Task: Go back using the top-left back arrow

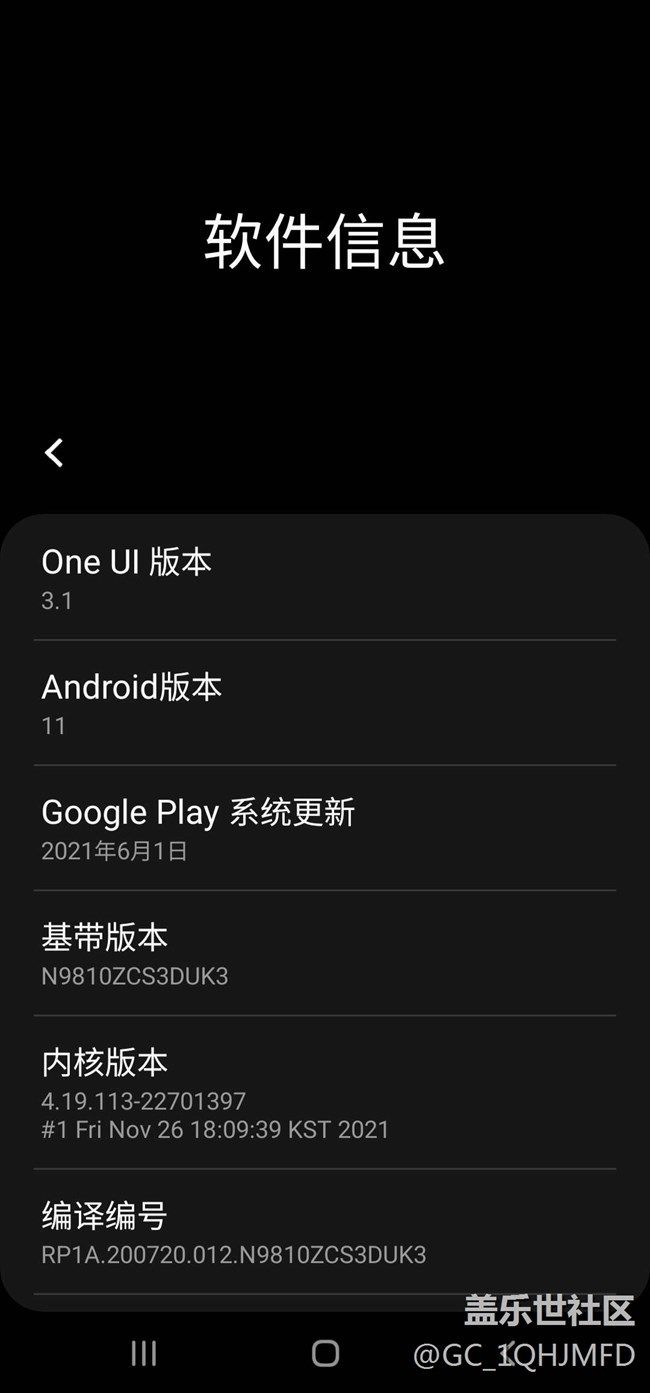Action: coord(54,453)
